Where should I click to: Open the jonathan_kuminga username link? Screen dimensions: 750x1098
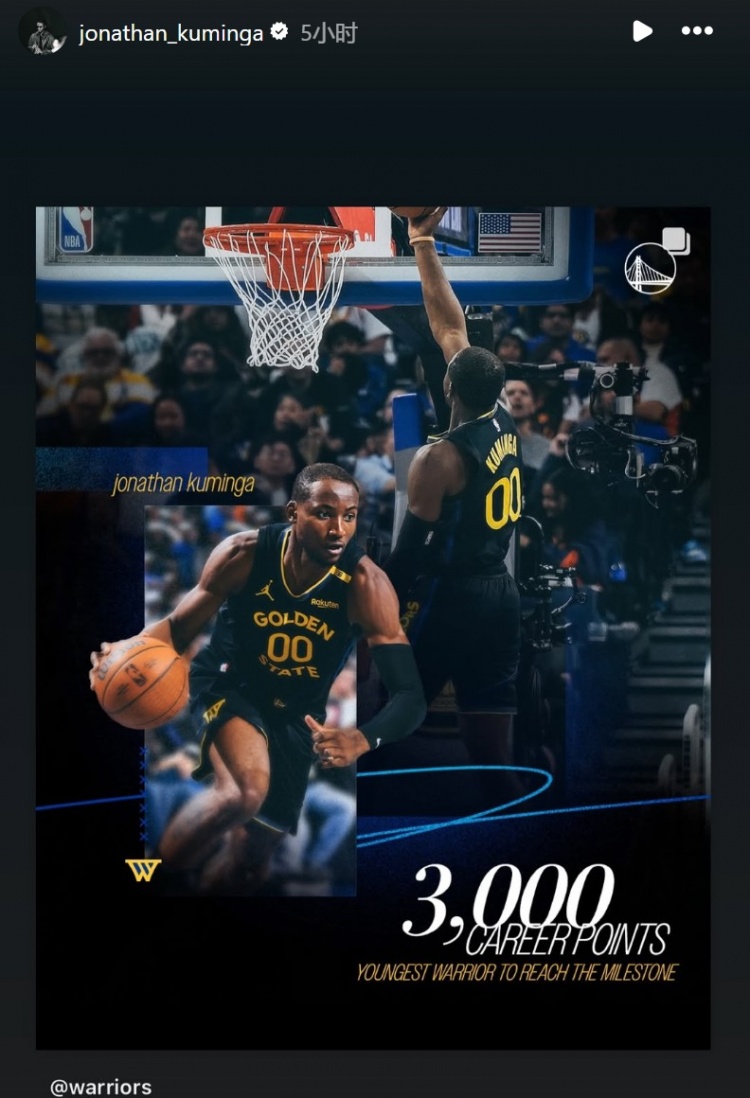[170, 33]
